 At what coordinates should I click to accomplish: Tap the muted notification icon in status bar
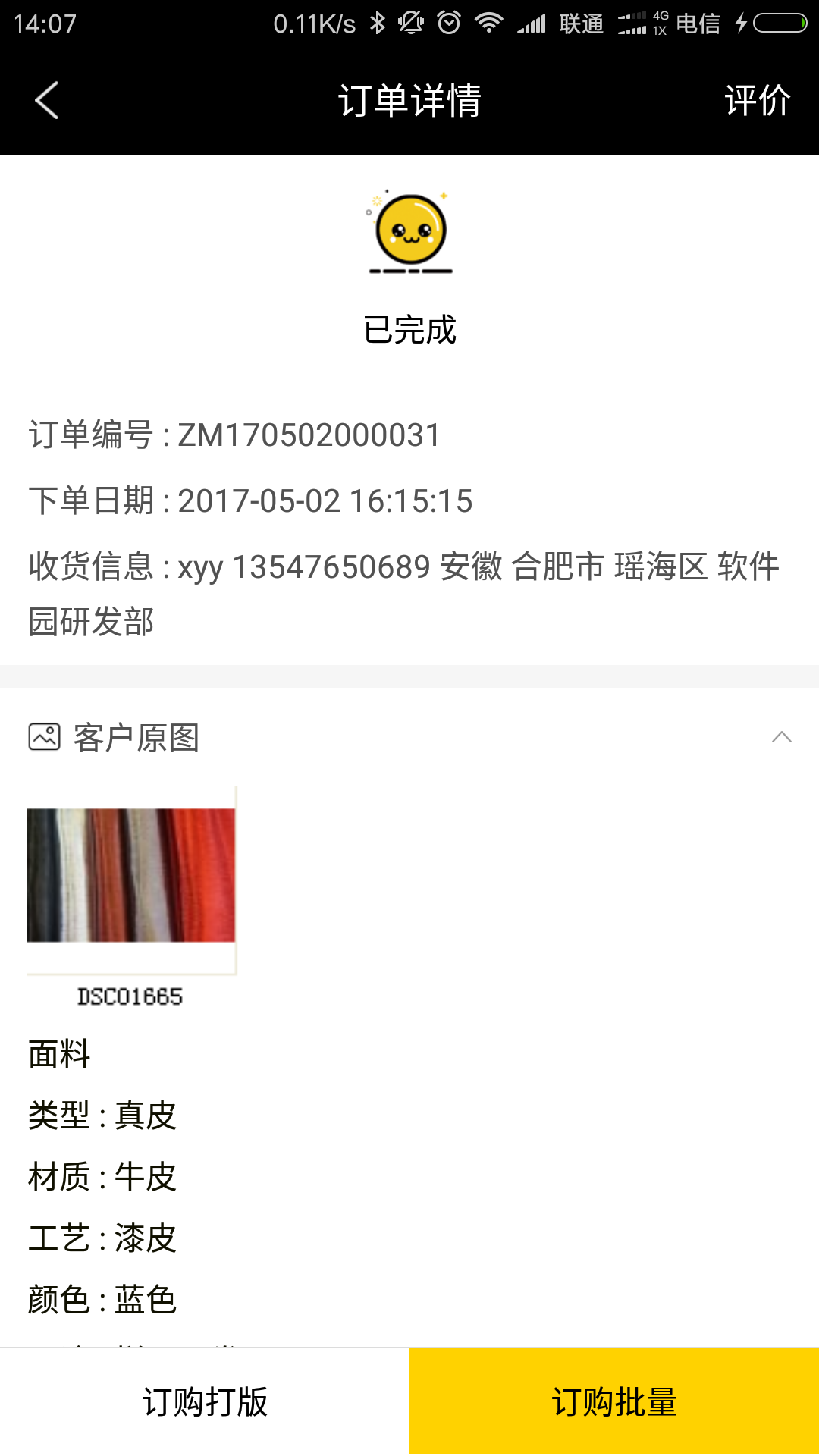pos(409,23)
